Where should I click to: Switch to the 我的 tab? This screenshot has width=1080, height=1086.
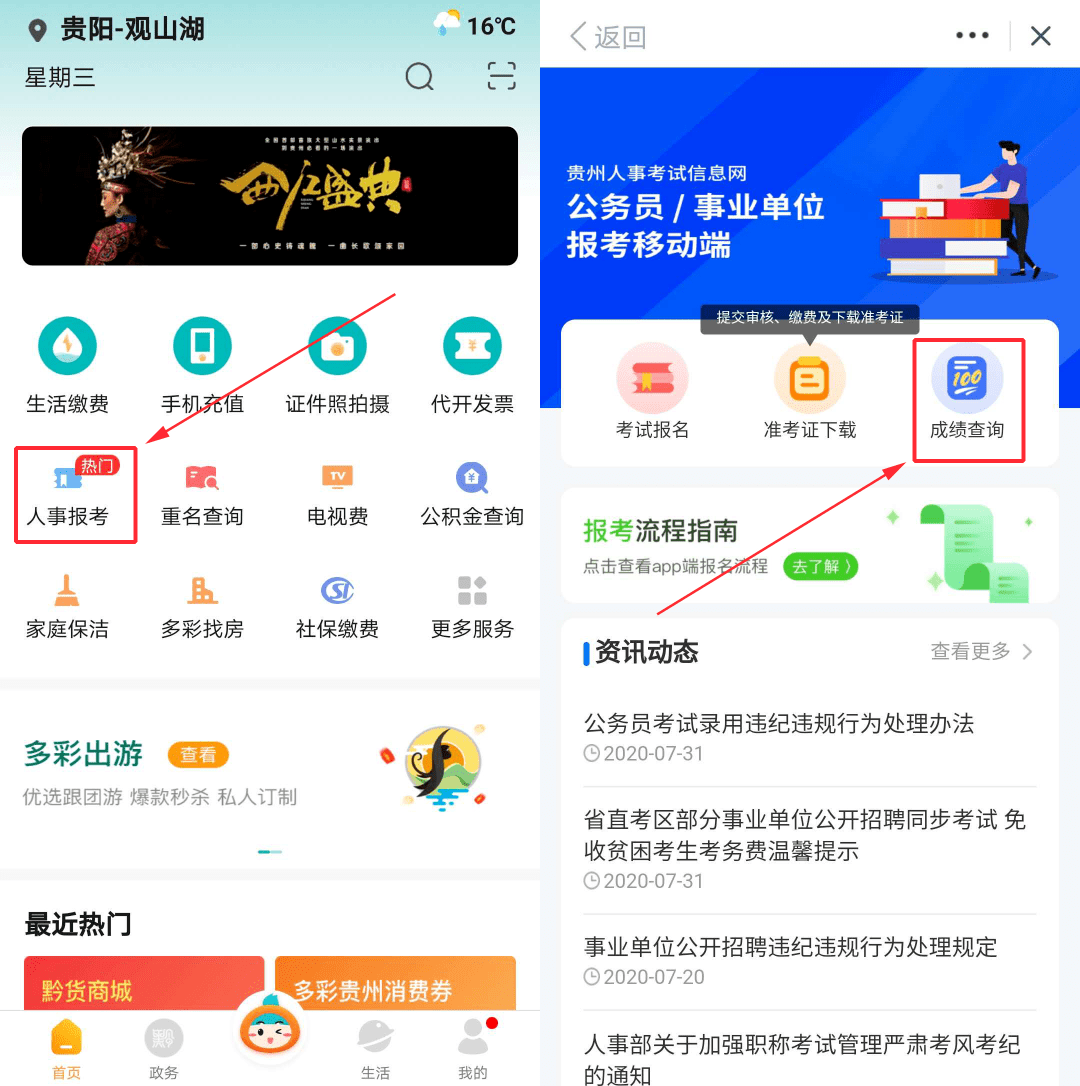472,1050
